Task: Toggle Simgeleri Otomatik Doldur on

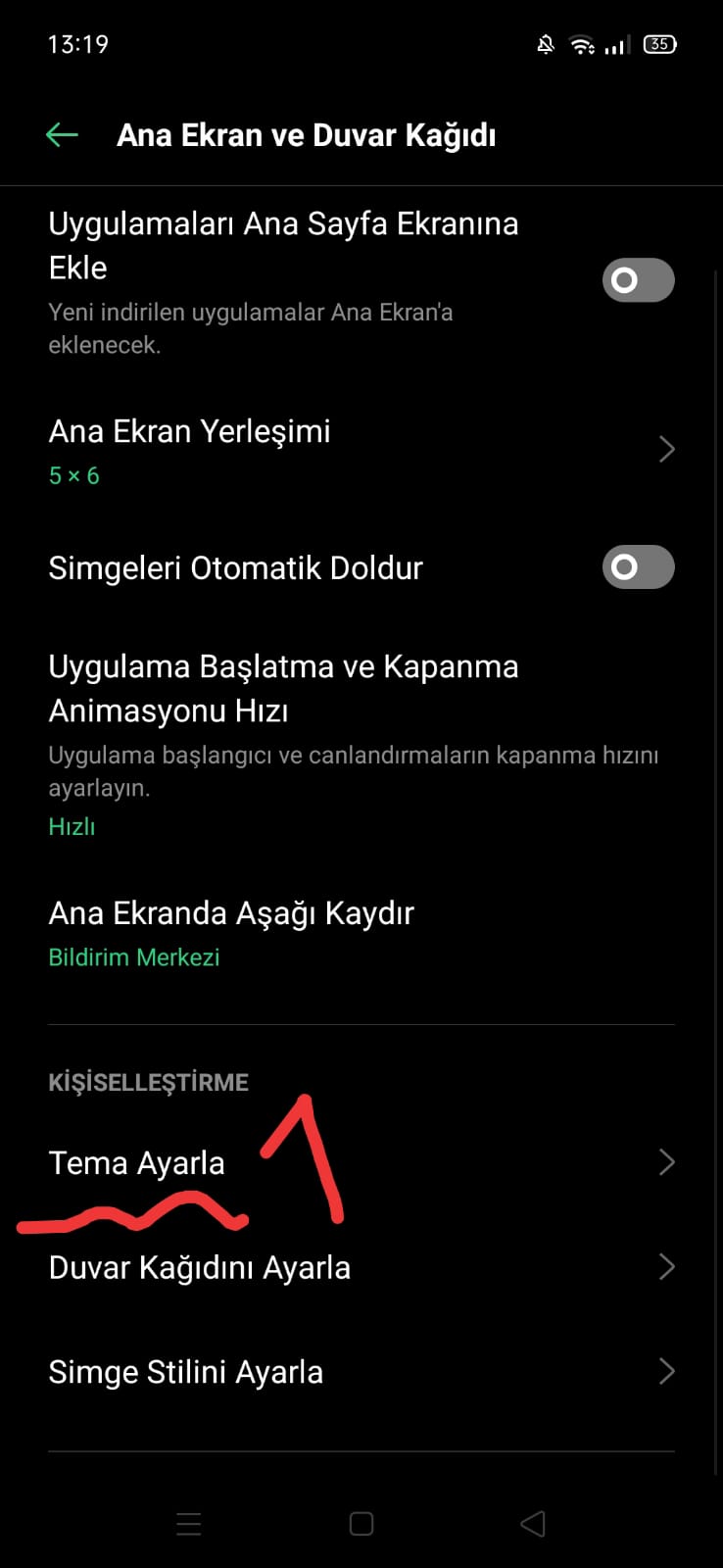Action: click(638, 566)
